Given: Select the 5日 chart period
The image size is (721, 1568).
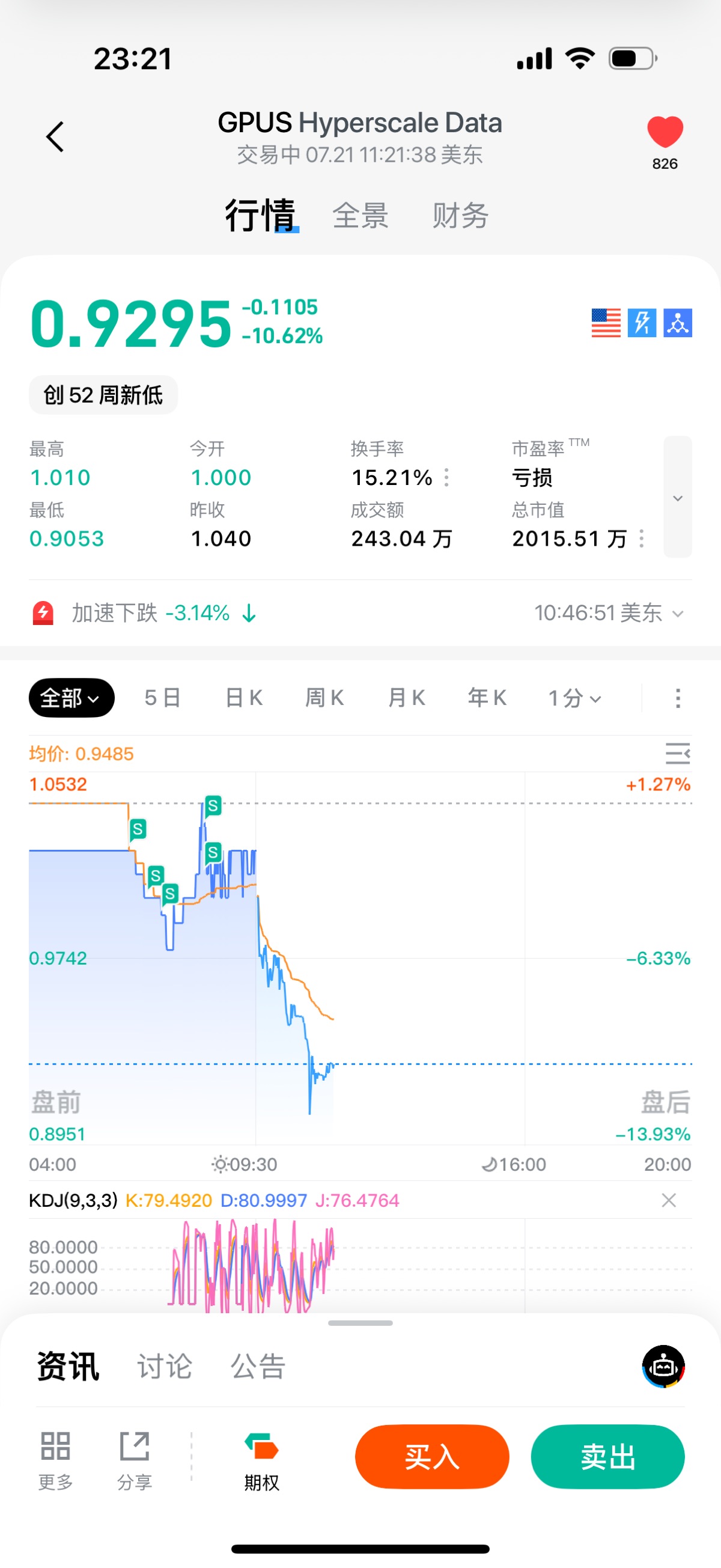Looking at the screenshot, I should (162, 698).
